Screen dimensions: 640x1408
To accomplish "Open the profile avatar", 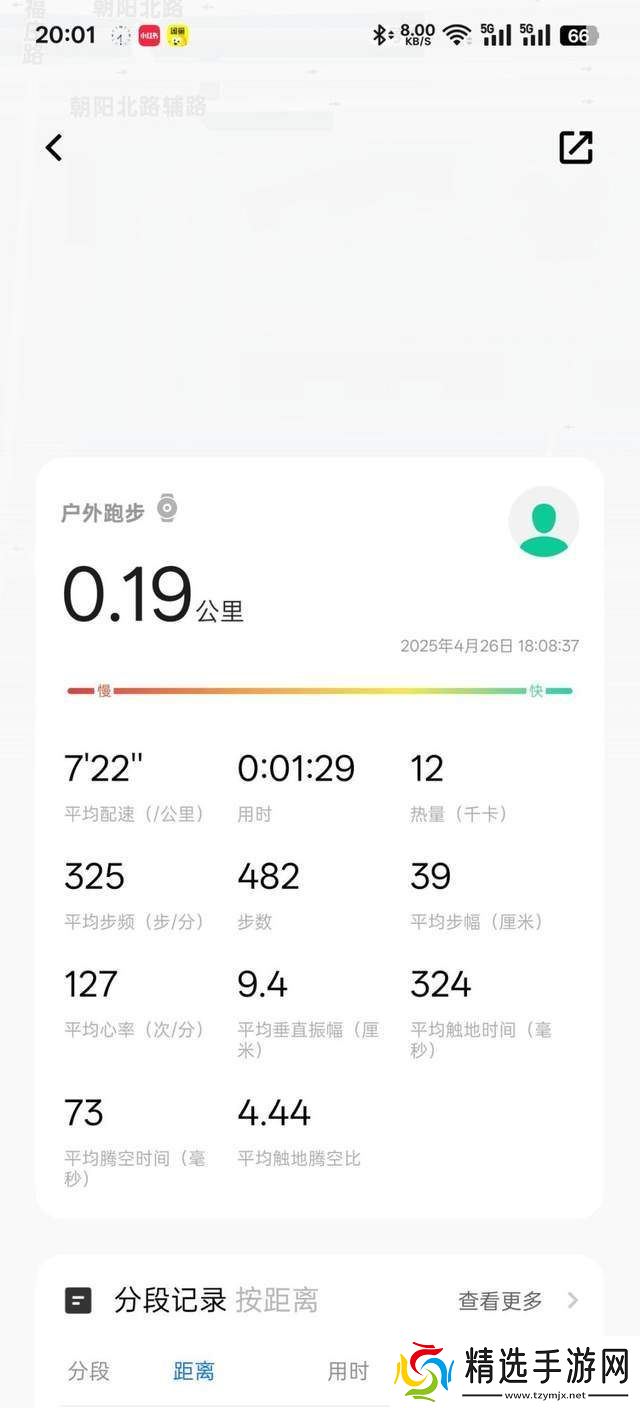I will (544, 521).
